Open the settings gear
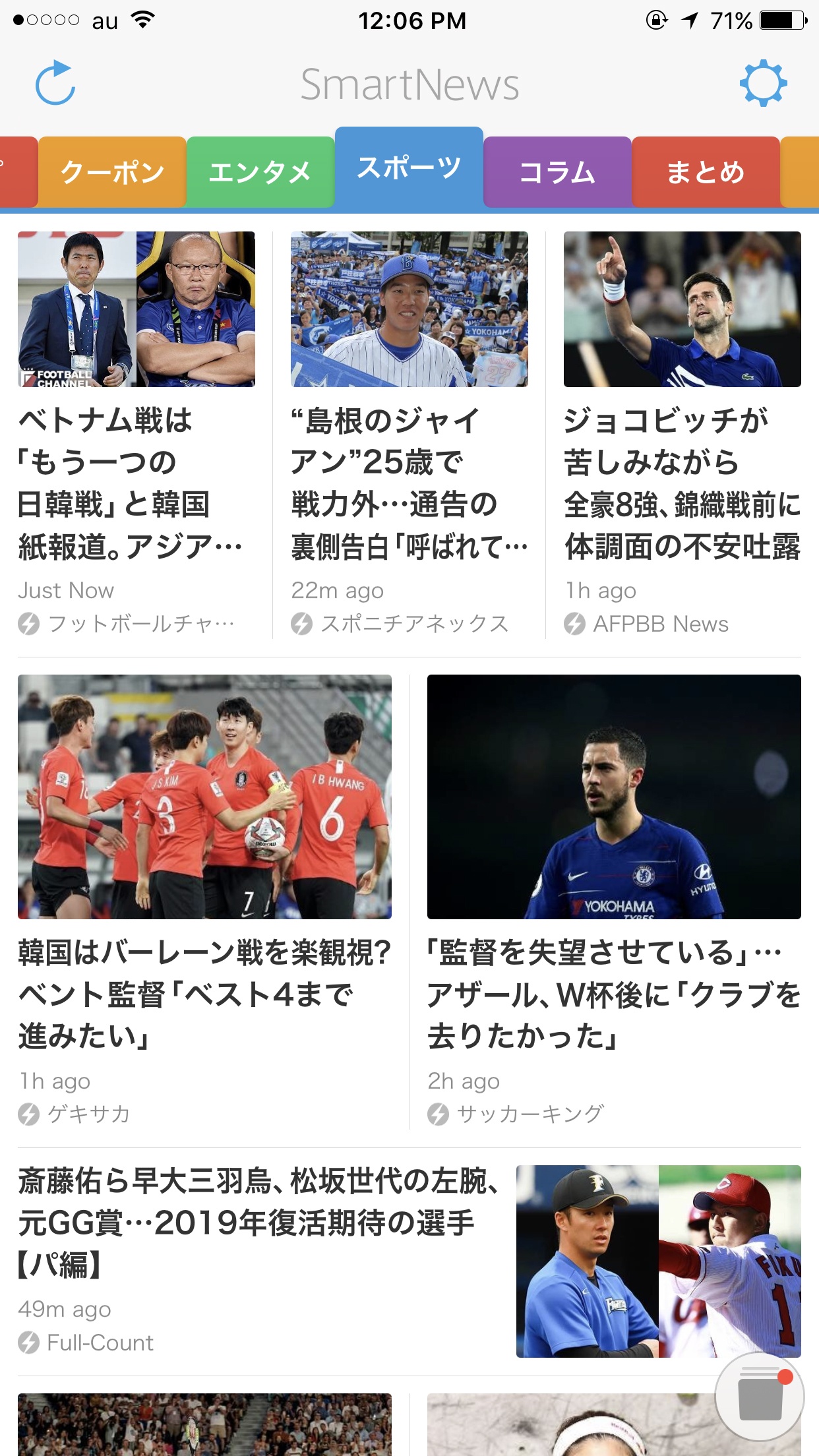The height and width of the screenshot is (1456, 819). [x=763, y=83]
